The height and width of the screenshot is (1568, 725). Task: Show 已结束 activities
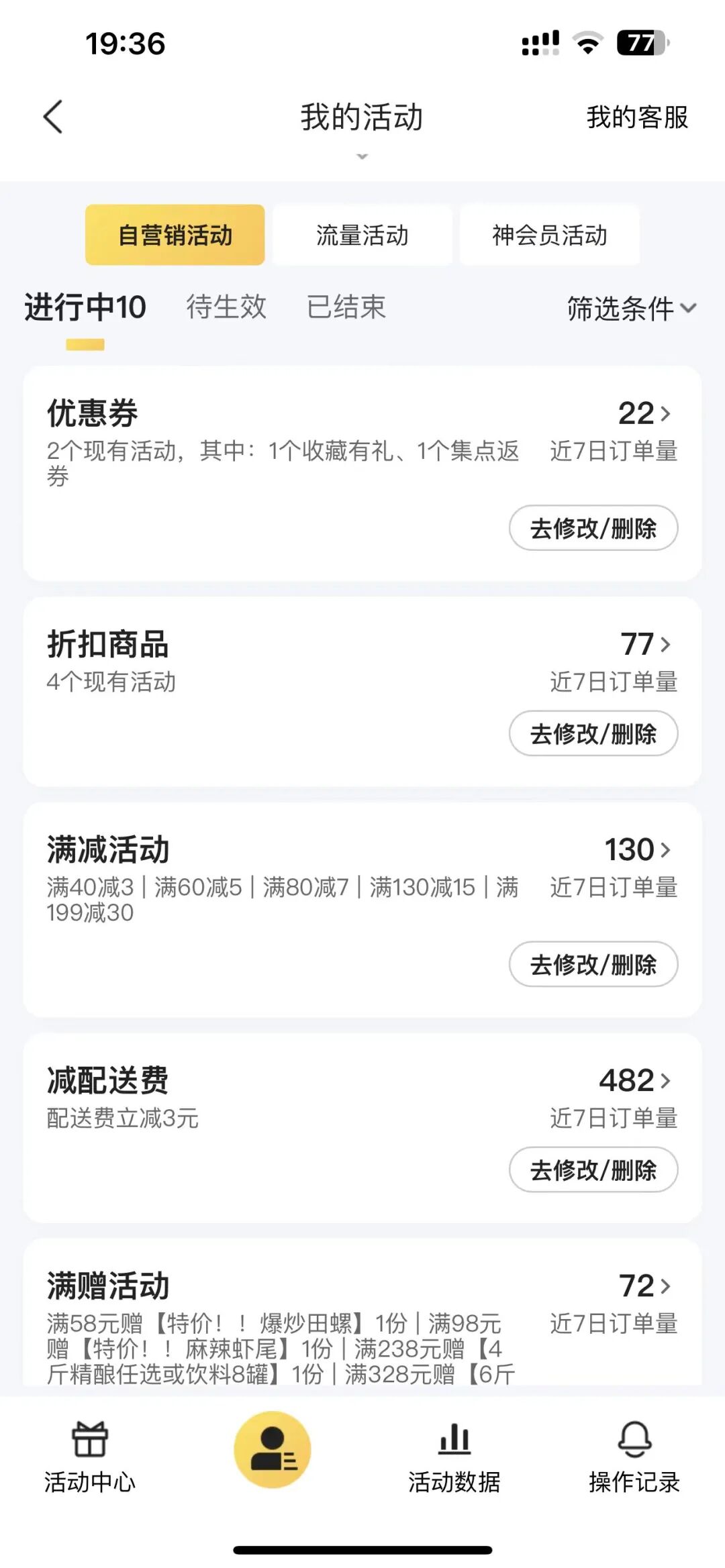coord(346,307)
